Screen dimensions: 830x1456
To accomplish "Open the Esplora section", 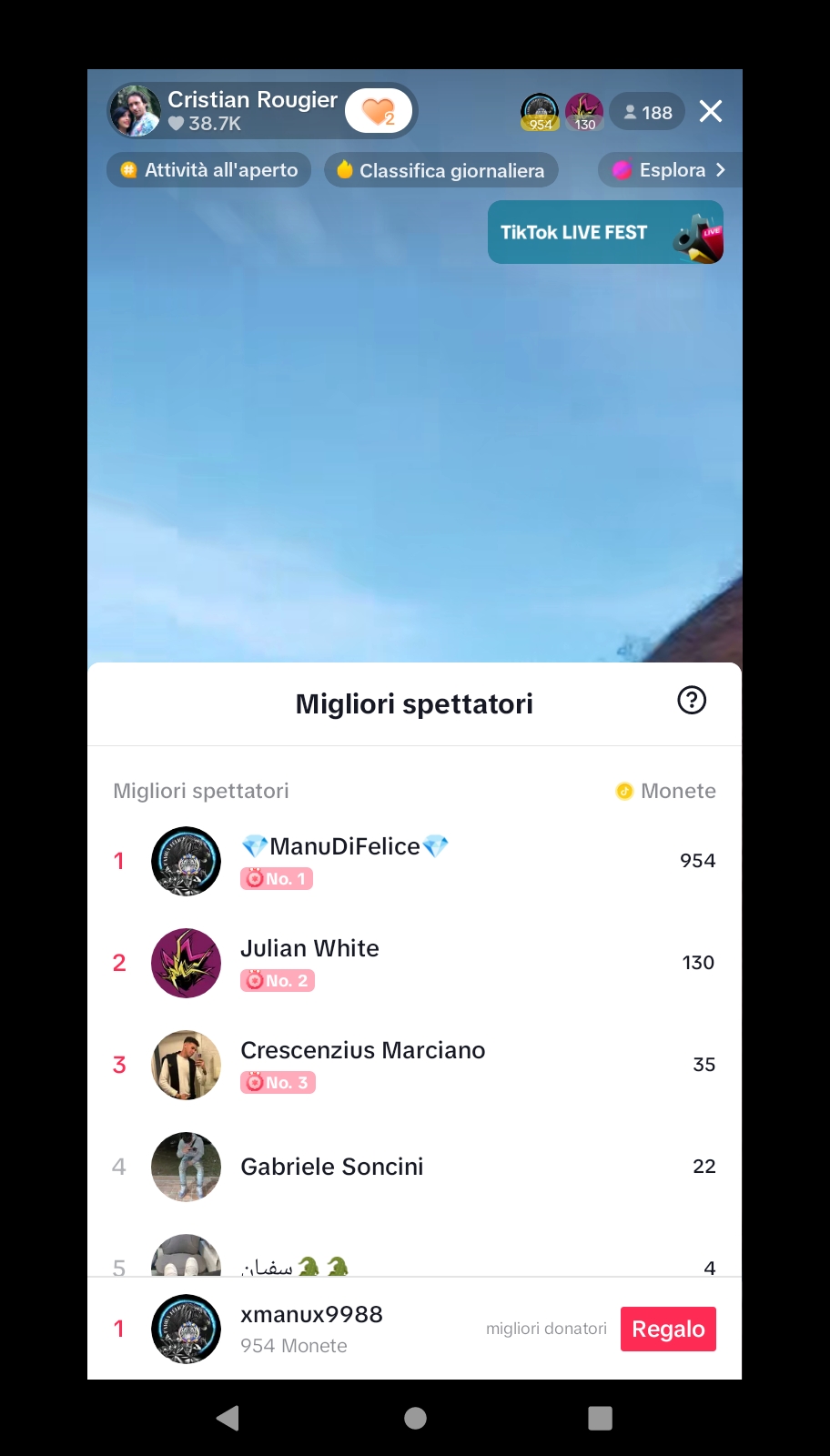I will 669,170.
